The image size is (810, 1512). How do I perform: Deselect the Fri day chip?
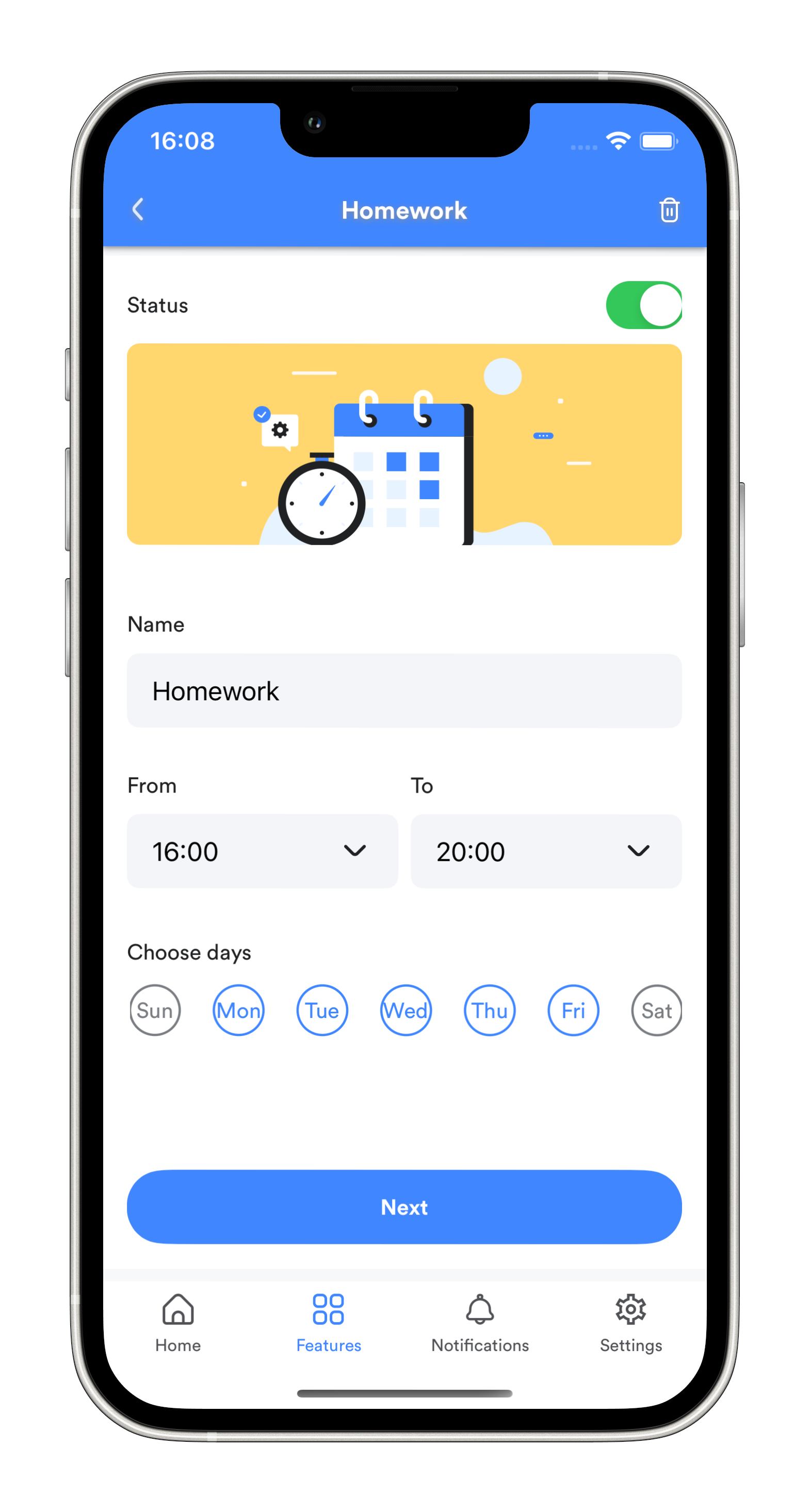click(573, 1010)
